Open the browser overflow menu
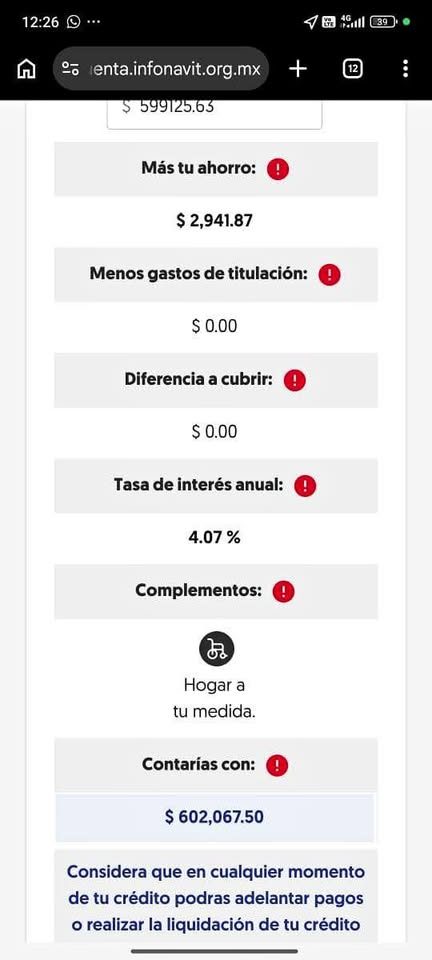 [405, 69]
